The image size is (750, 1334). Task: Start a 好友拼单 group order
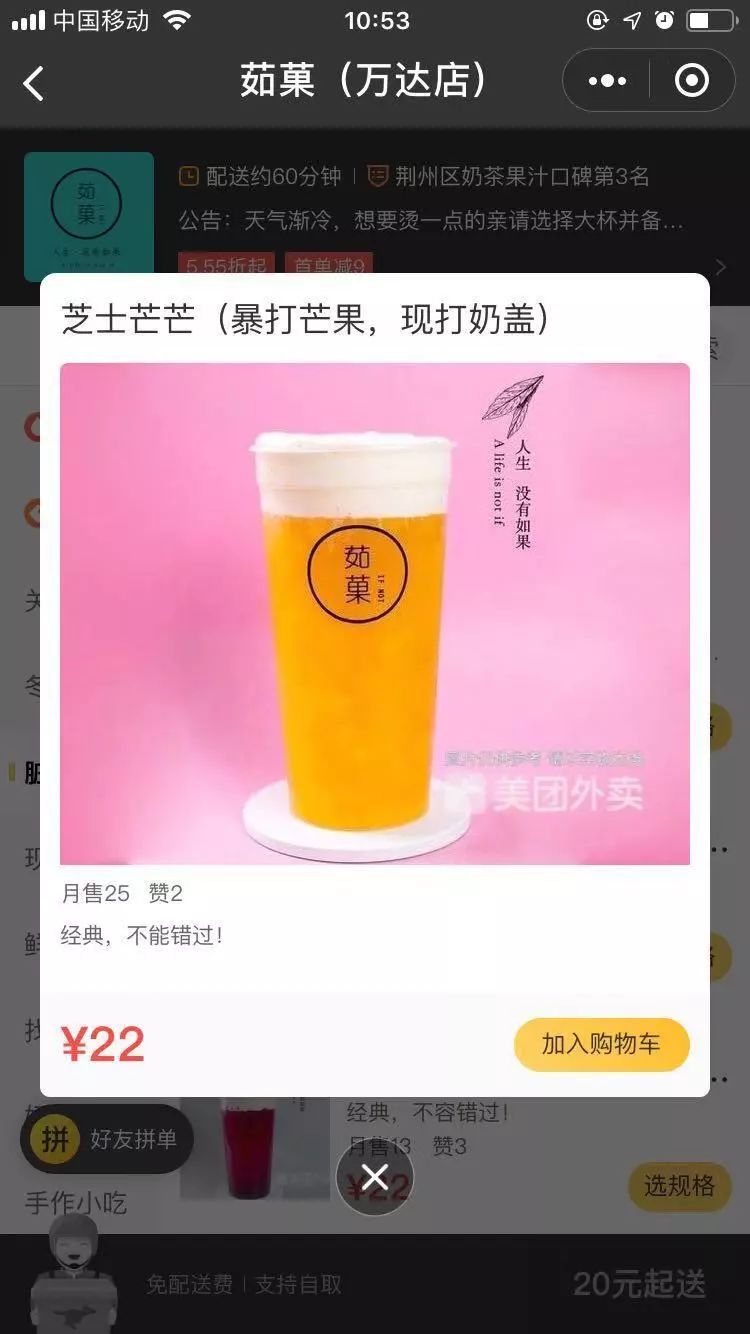pos(107,1139)
